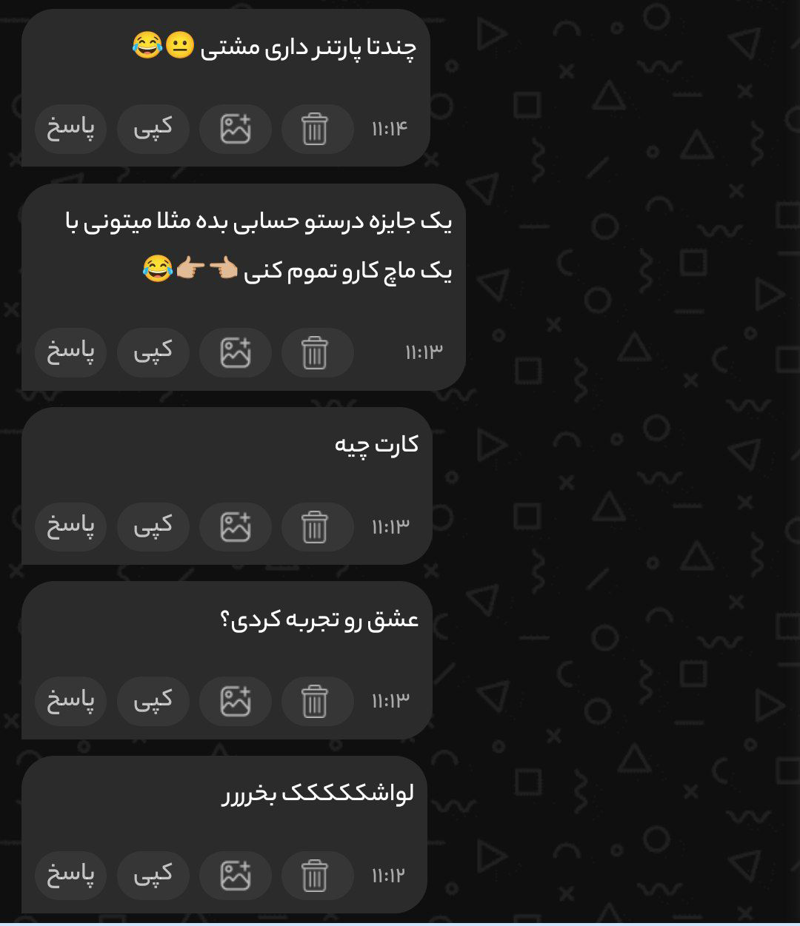
Task: Reply to the message 'کارت چیه'
Action: (x=71, y=527)
